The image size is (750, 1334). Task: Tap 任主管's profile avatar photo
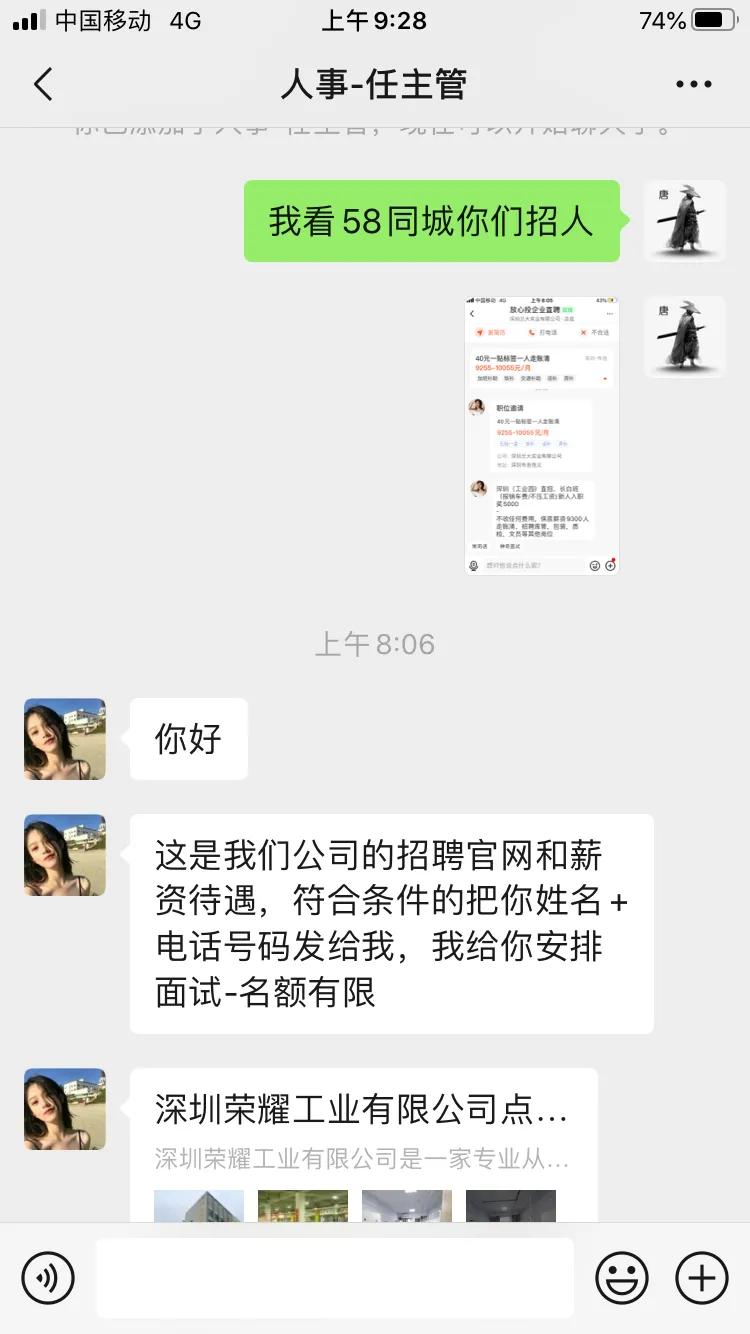[64, 738]
